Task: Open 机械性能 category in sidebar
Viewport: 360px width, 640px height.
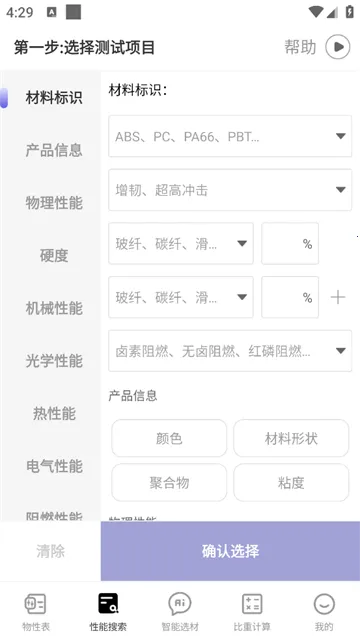Action: [x=54, y=308]
